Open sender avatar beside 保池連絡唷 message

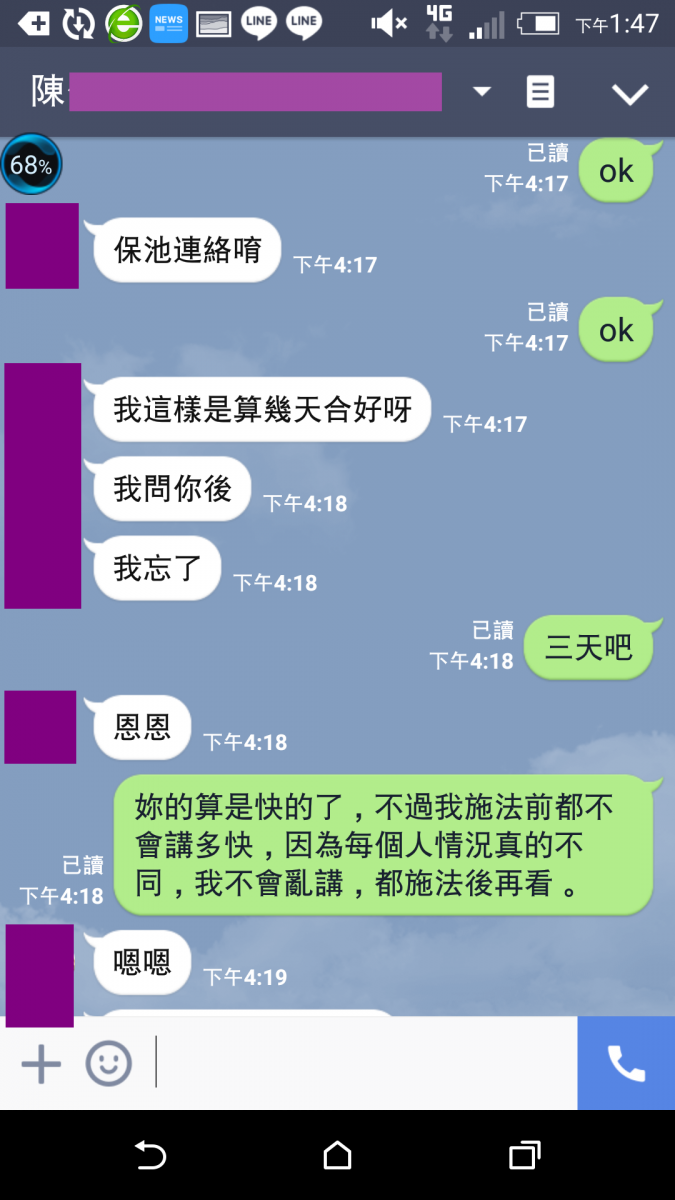pos(42,246)
